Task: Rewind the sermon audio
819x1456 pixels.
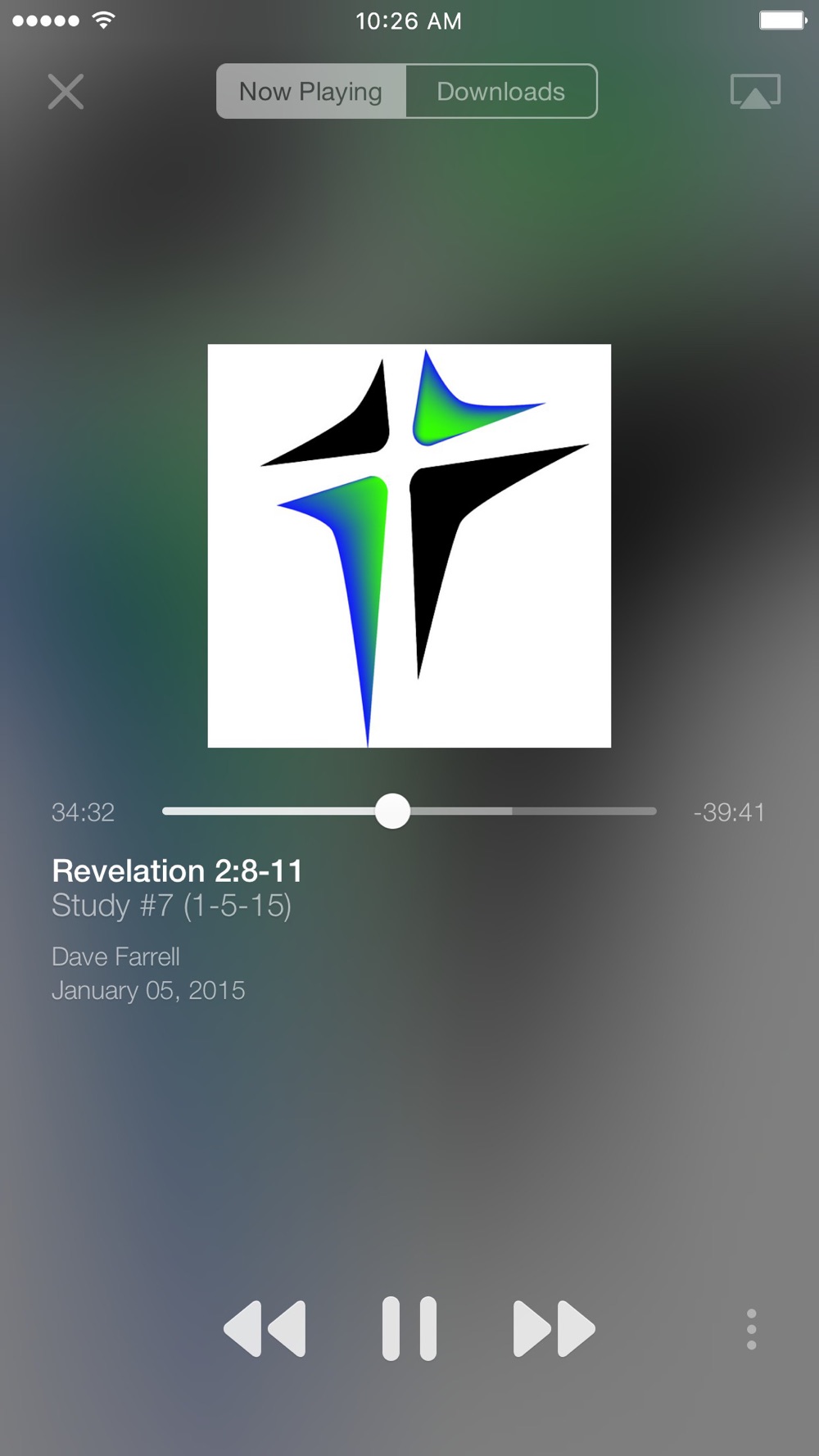Action: point(265,1328)
